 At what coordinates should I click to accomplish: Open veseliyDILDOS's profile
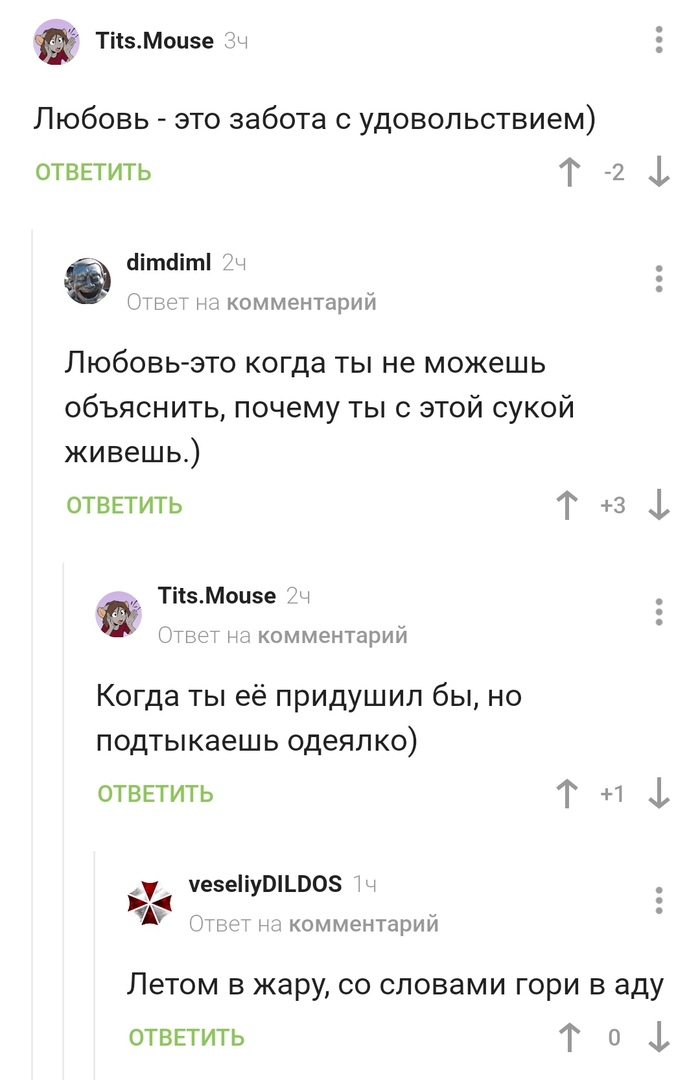tap(265, 884)
